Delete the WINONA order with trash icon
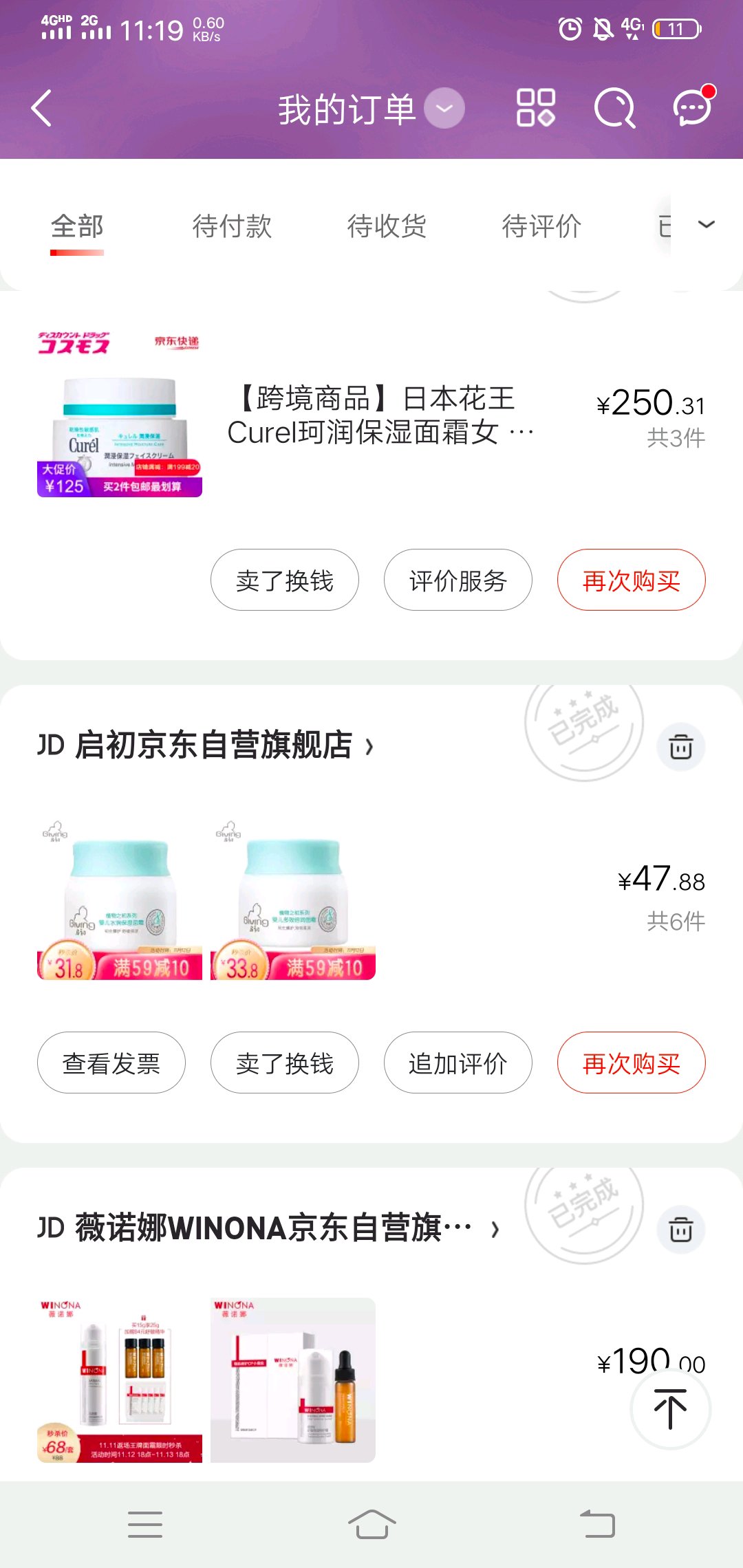 point(681,1230)
